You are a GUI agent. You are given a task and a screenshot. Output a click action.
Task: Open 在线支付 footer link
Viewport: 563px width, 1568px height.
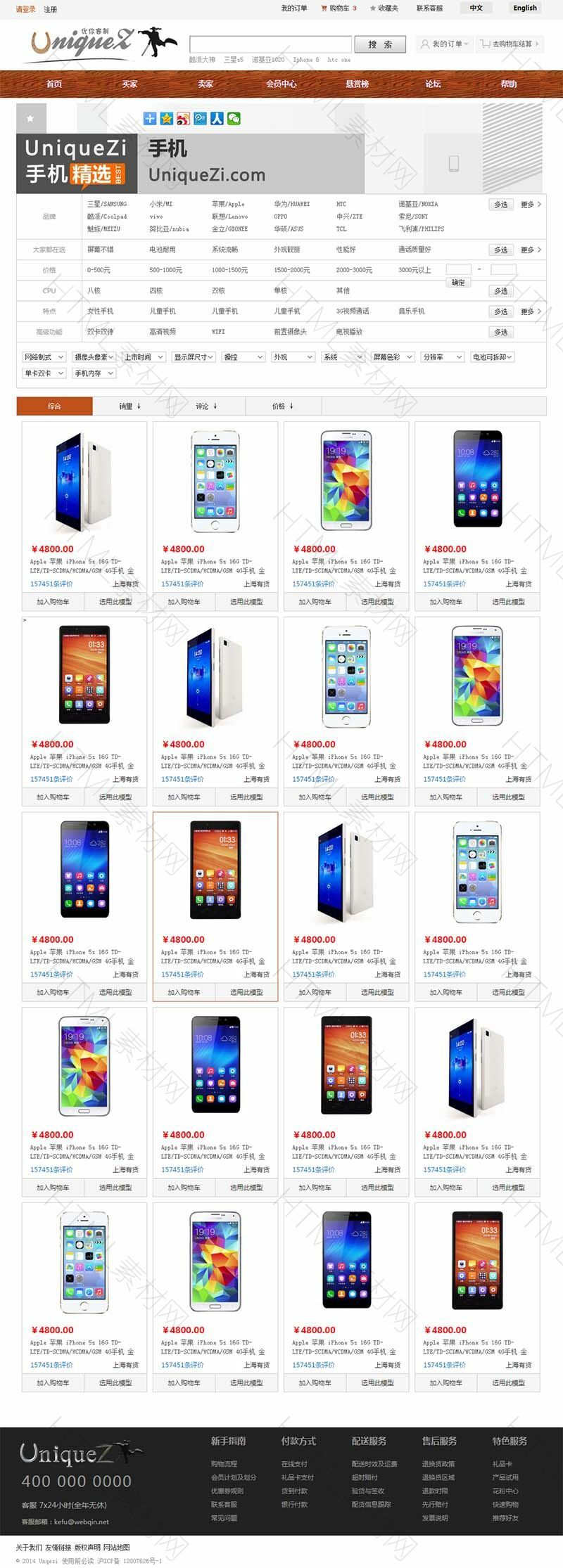tap(294, 1463)
